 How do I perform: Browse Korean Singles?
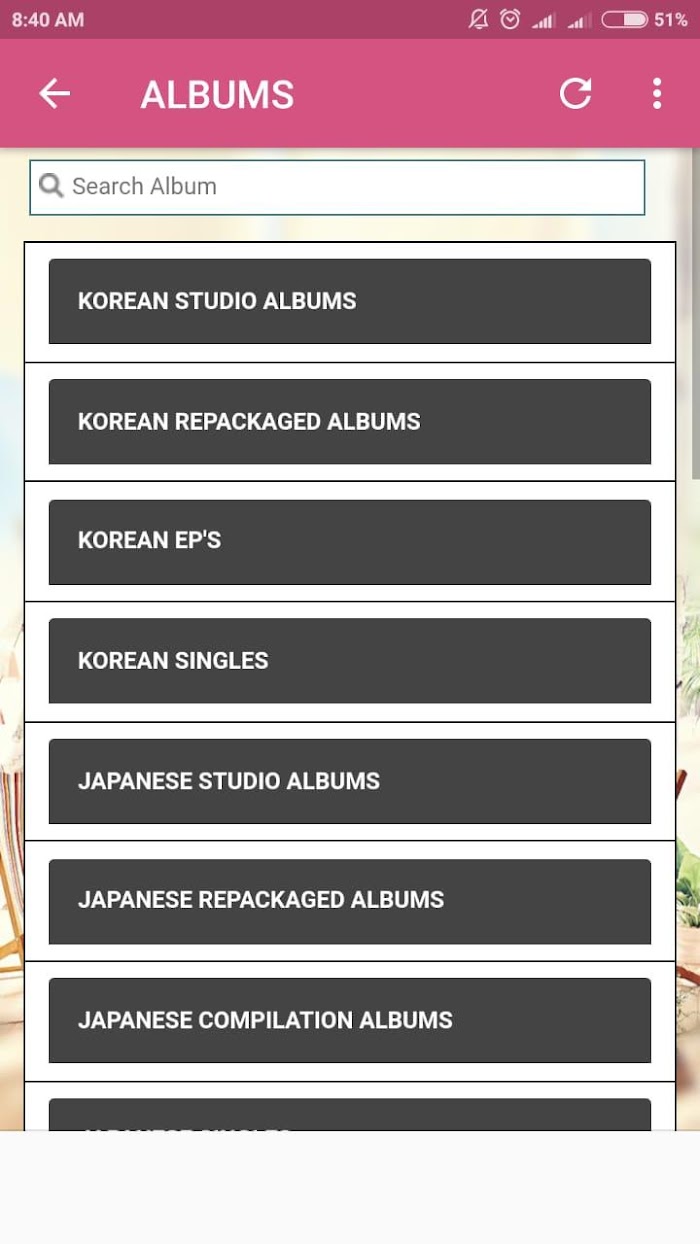coord(349,661)
